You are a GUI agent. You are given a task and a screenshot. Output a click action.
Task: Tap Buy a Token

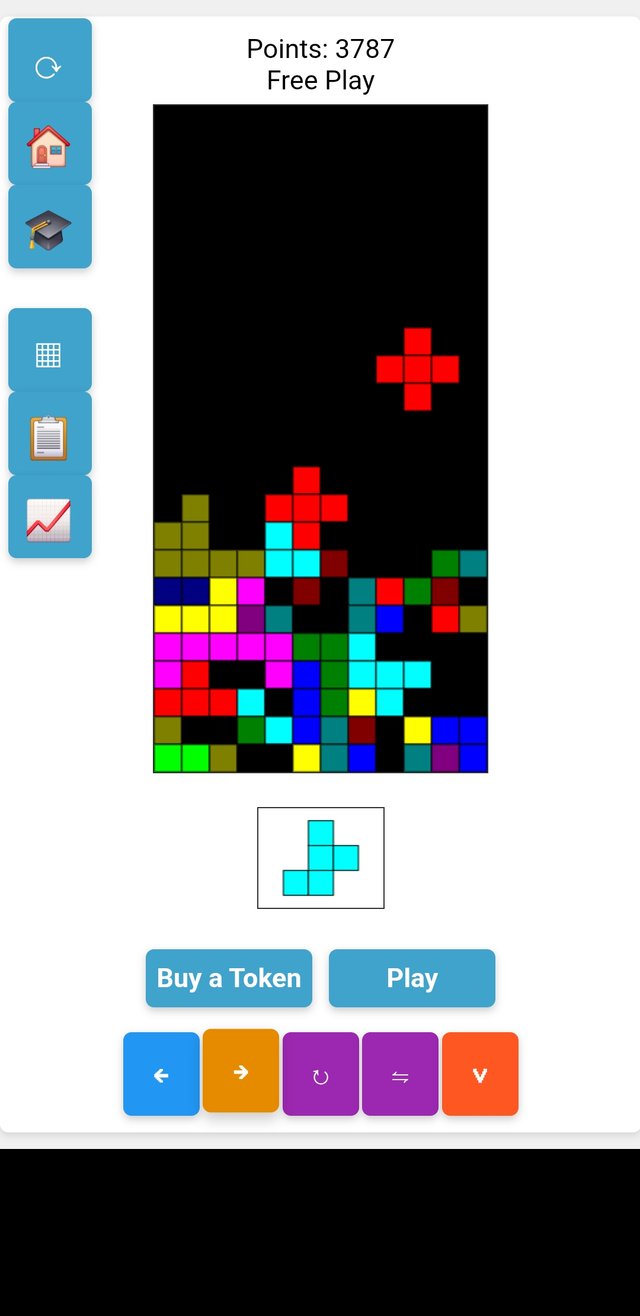pos(229,978)
